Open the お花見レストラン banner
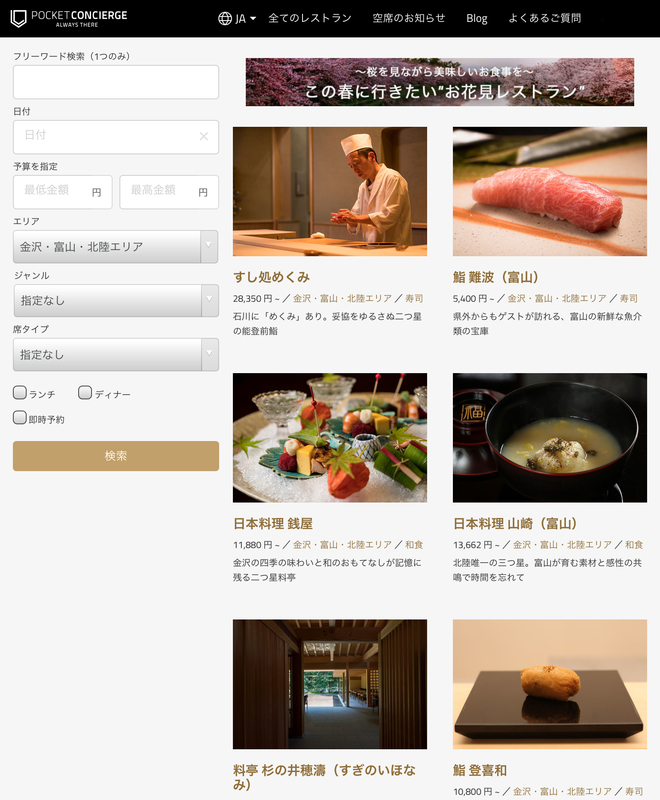Viewport: 660px width, 800px height. tap(440, 82)
